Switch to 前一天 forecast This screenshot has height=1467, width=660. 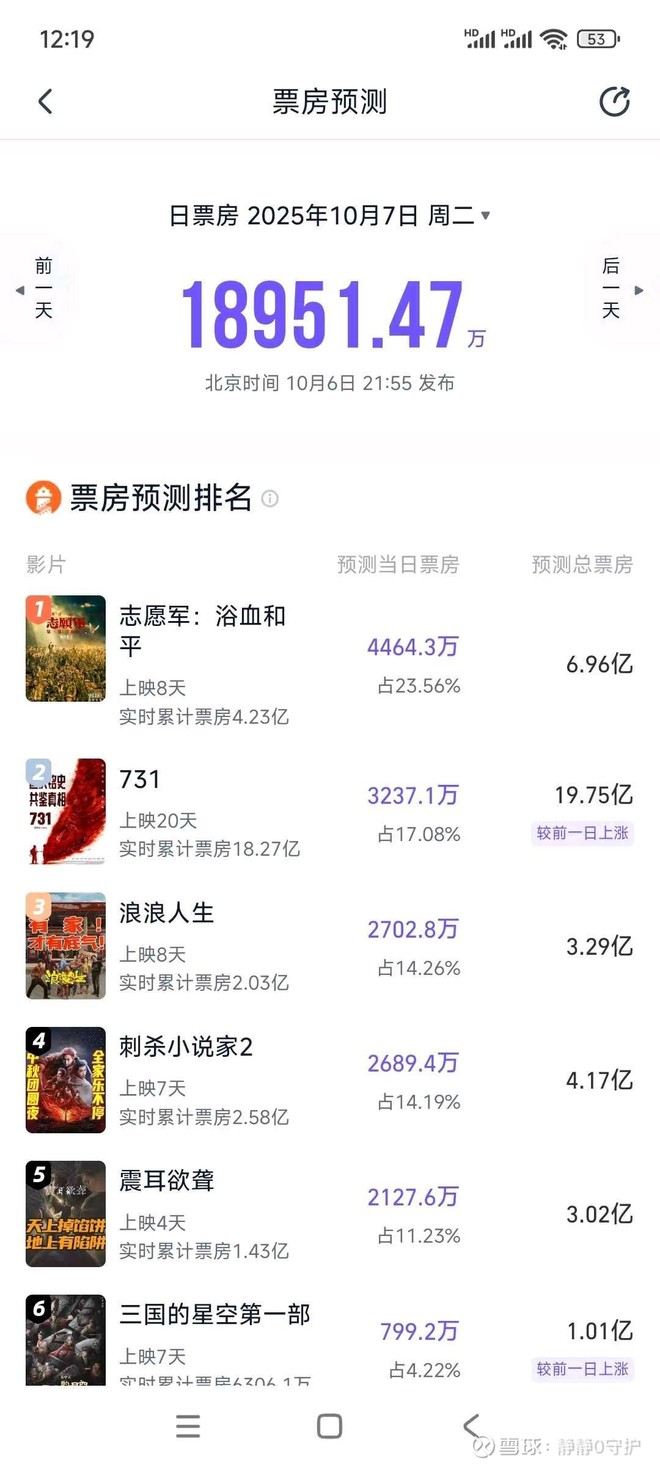coord(38,289)
